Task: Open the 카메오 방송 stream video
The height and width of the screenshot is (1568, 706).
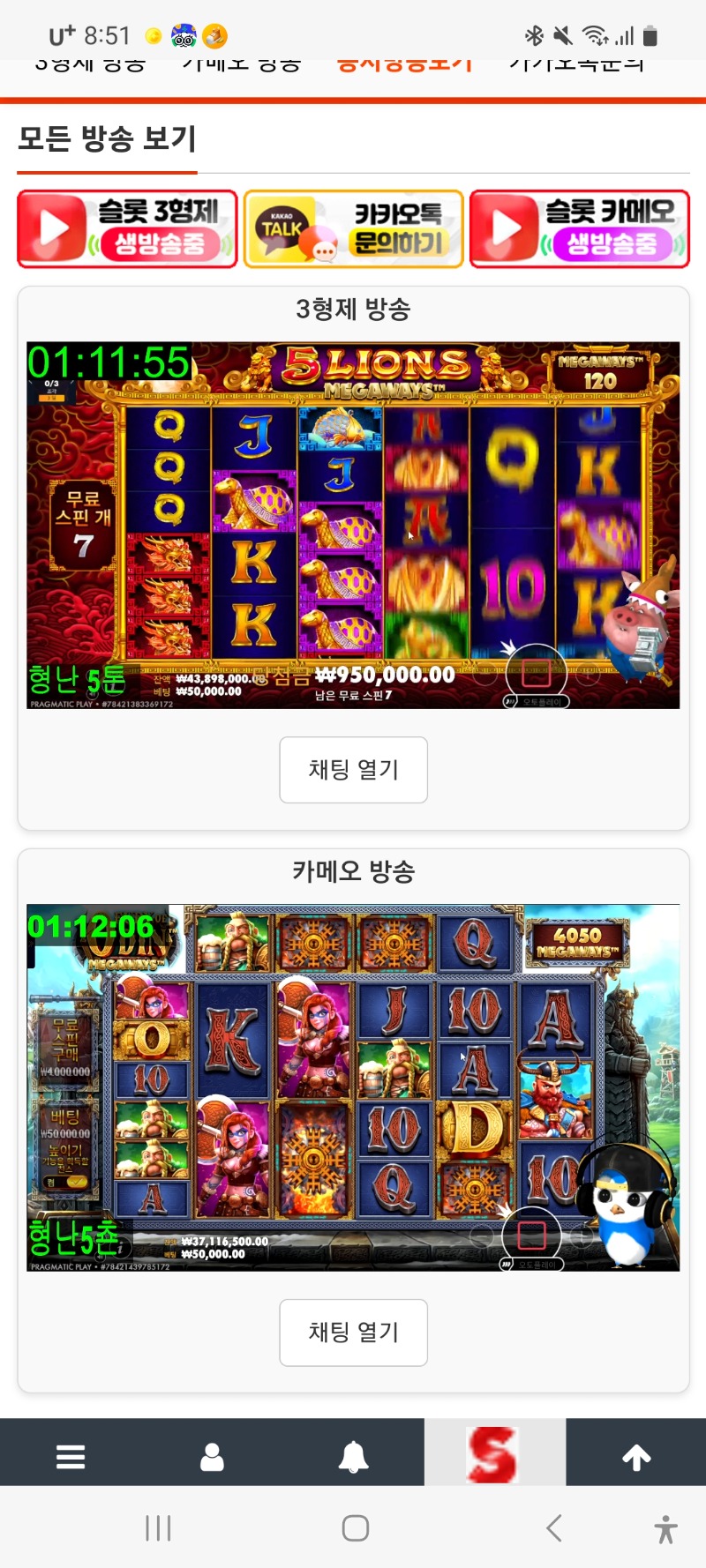Action: tap(353, 1087)
